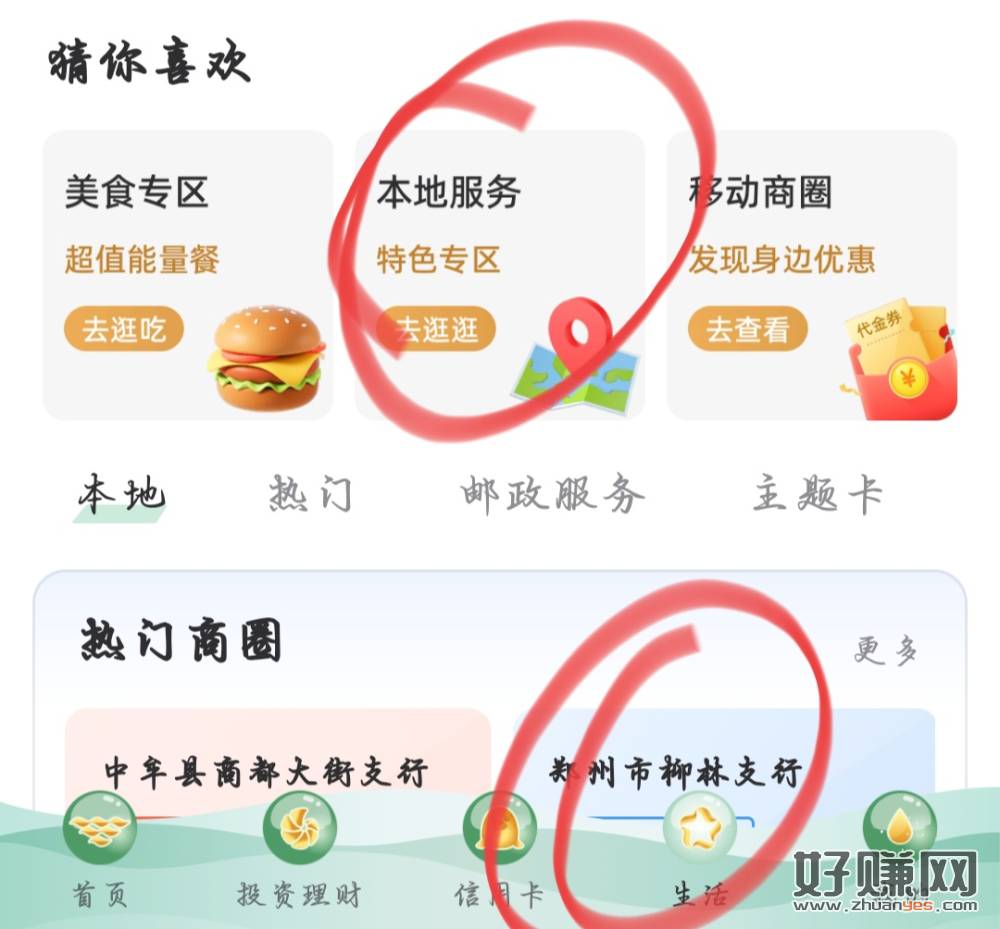Image resolution: width=1000 pixels, height=929 pixels.
Task: Switch to the 热门 tab
Action: pyautogui.click(x=311, y=495)
